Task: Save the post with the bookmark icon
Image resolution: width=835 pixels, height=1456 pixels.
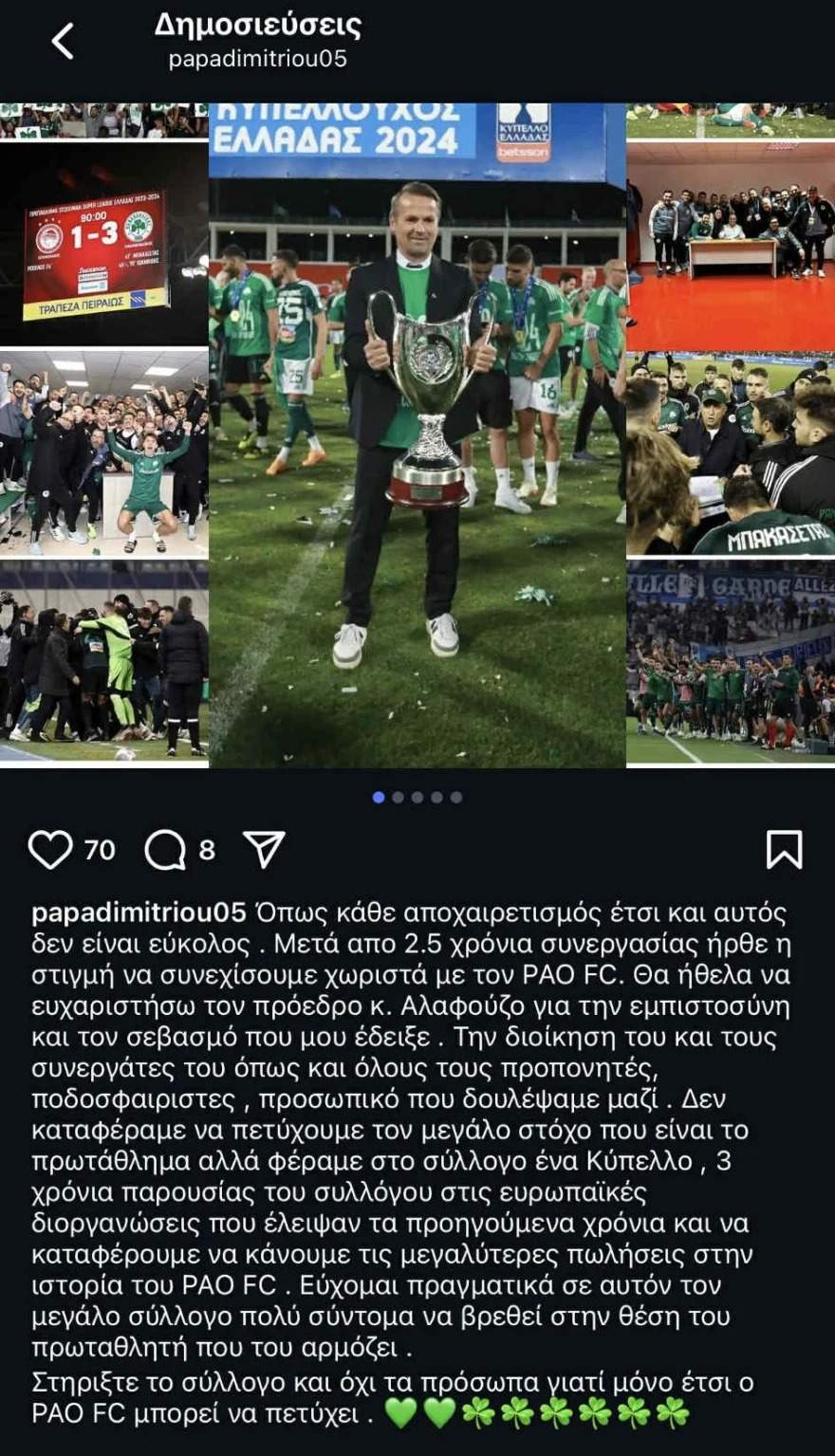Action: point(784,850)
